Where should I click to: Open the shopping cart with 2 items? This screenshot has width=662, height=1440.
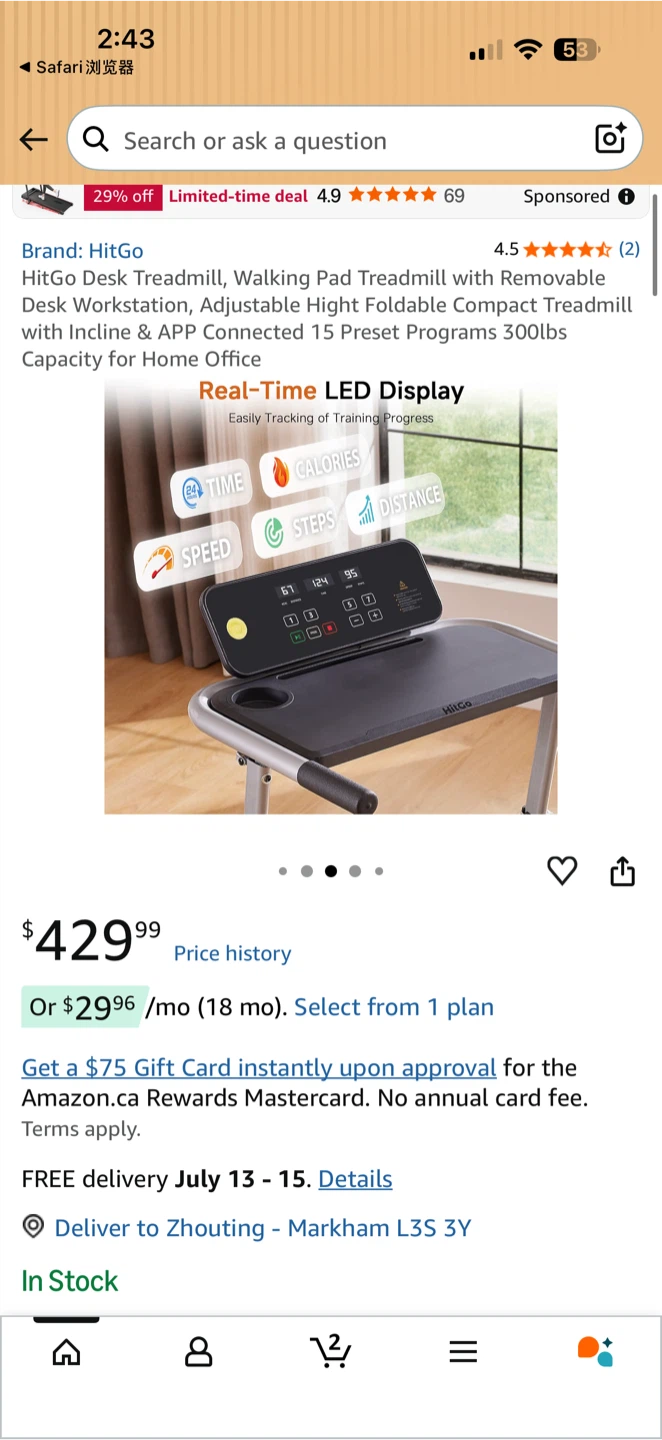point(331,1351)
